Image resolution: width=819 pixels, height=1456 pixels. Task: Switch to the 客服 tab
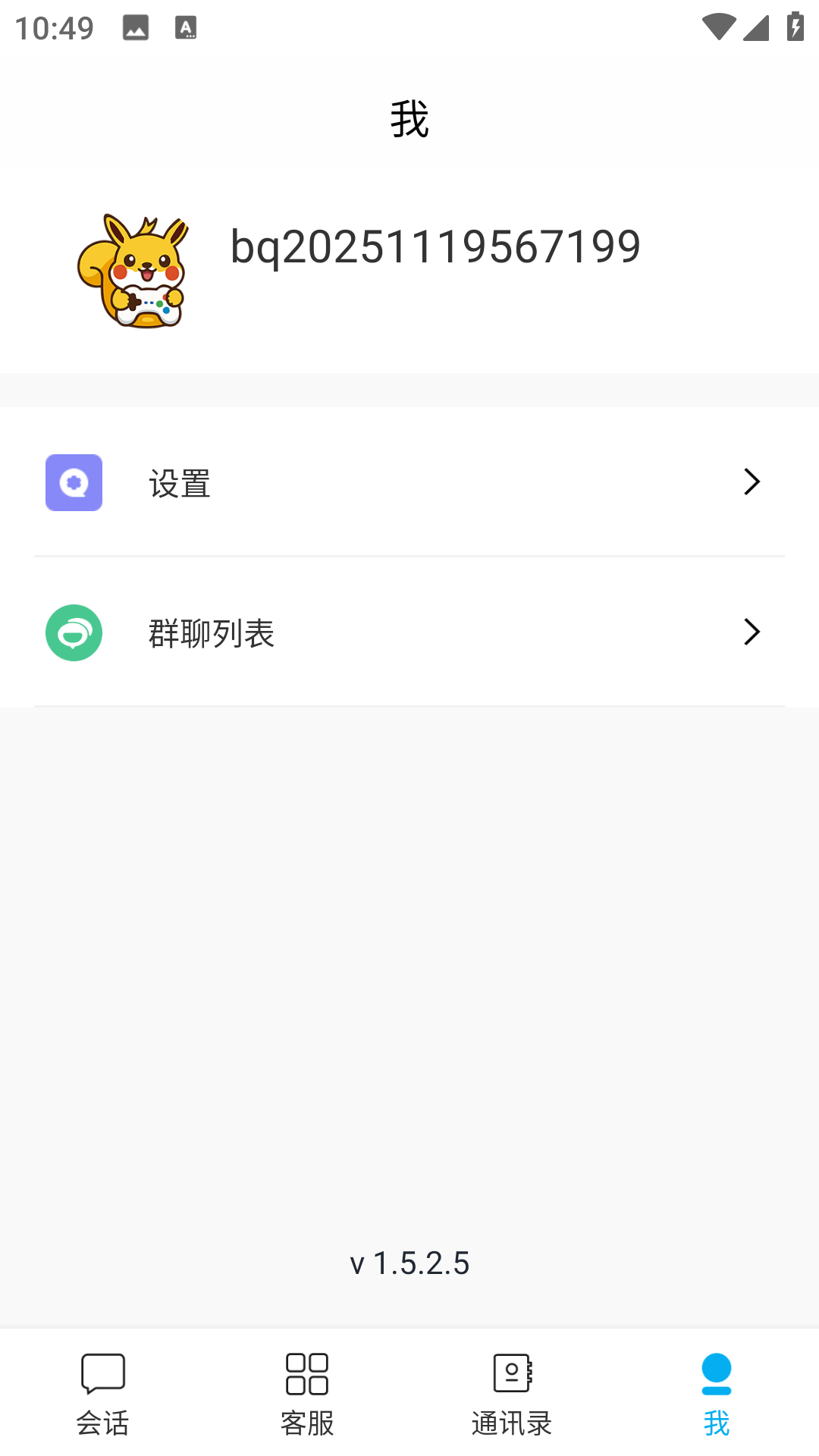(x=307, y=1394)
